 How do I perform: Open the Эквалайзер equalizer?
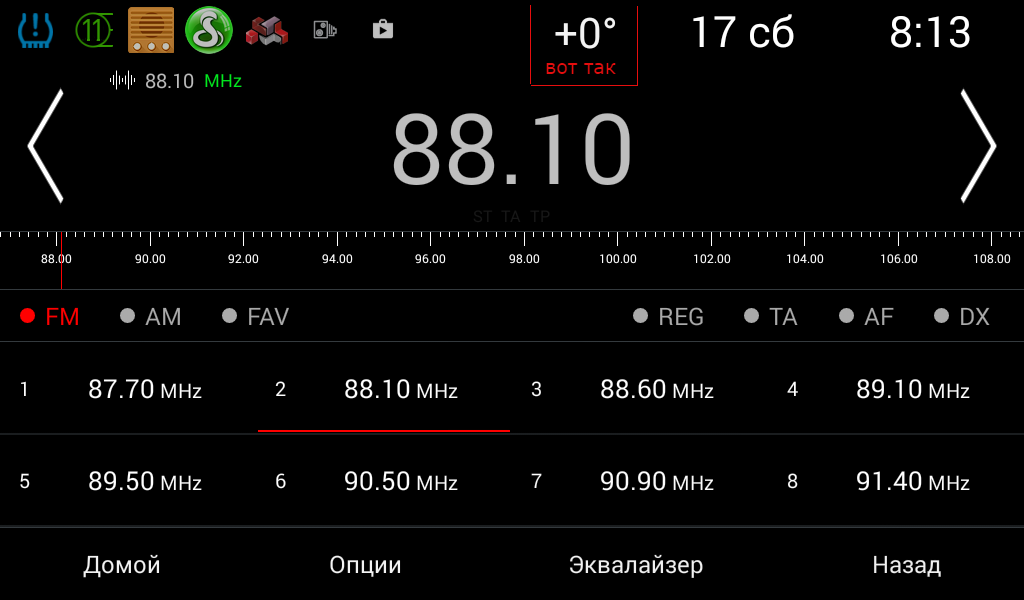click(x=636, y=565)
